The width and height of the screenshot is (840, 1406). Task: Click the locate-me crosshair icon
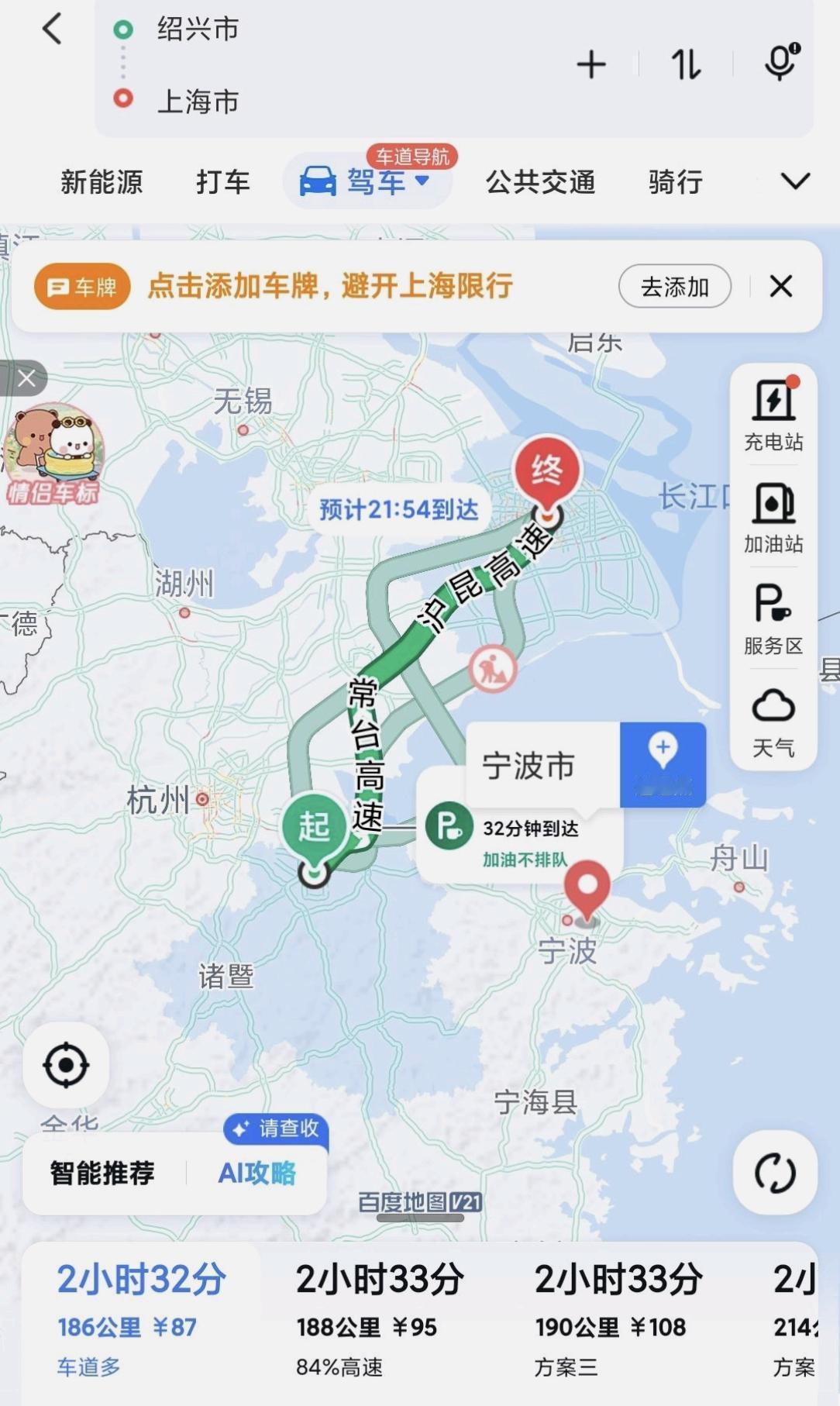pos(66,1066)
